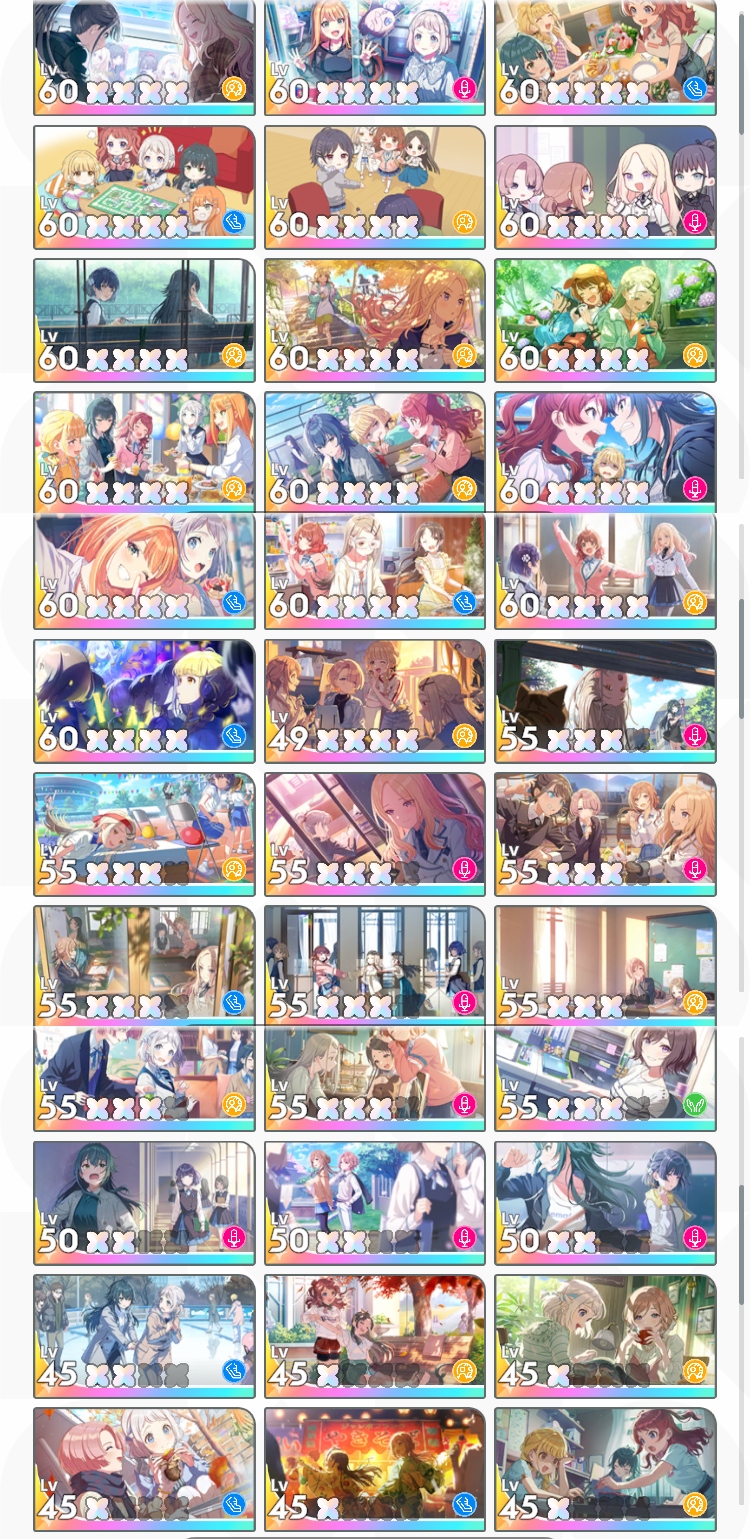Open the Lv 55 card with black cat
Screen dimensions: 750x1539
605,700
